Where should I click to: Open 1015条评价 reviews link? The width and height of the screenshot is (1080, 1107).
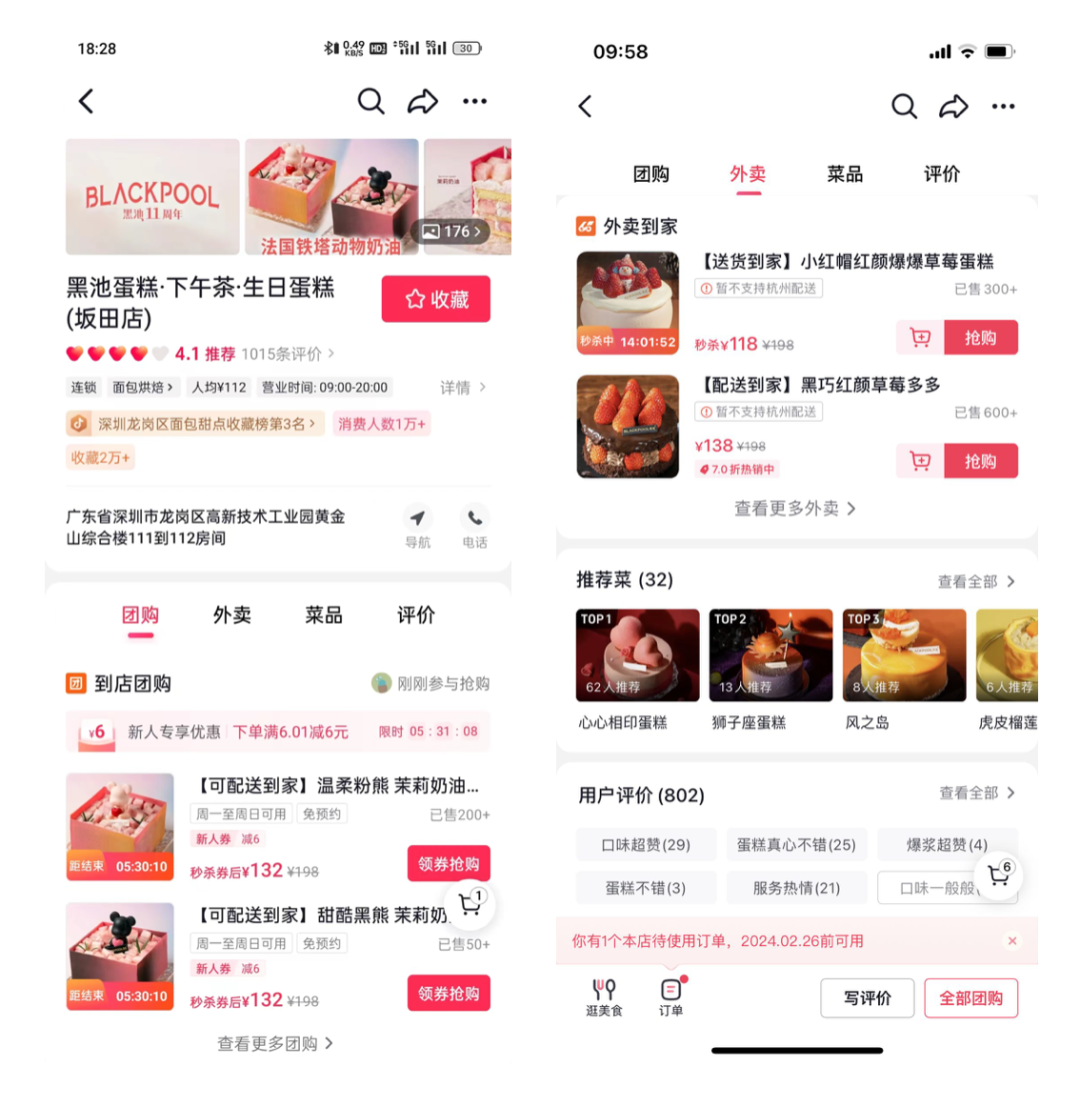(x=288, y=354)
